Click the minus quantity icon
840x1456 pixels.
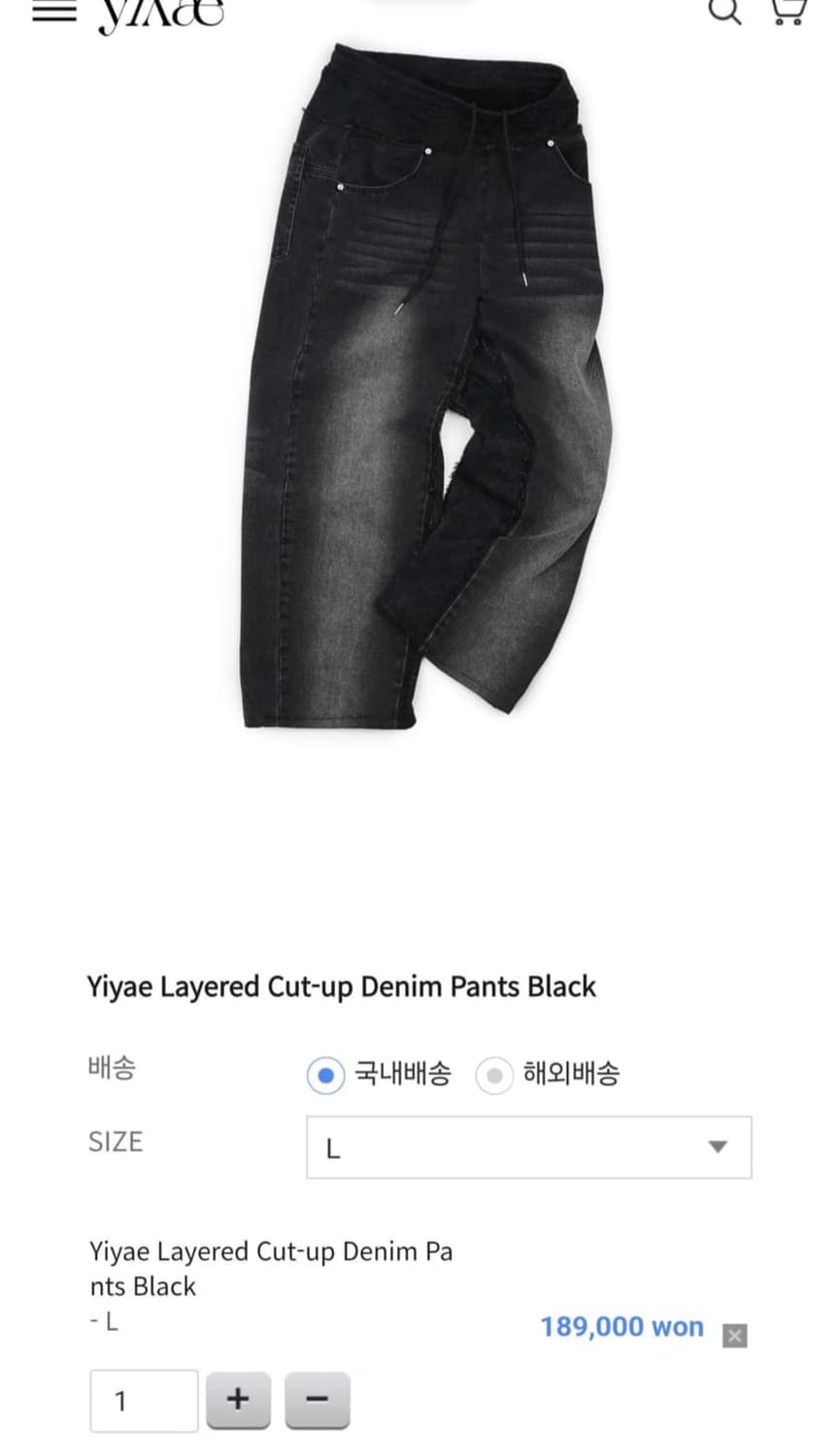click(x=318, y=1398)
